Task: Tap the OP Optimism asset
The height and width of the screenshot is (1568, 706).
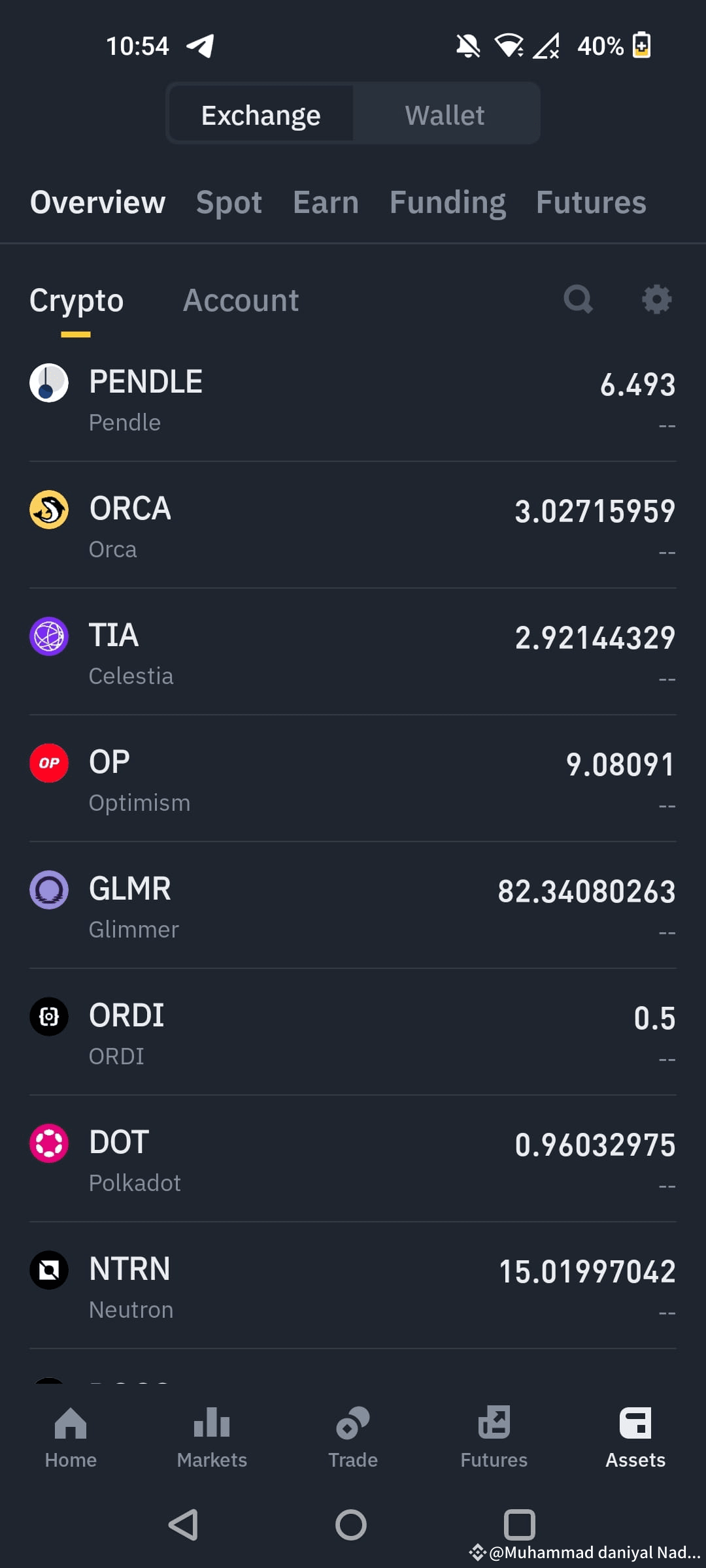Action: coord(353,779)
